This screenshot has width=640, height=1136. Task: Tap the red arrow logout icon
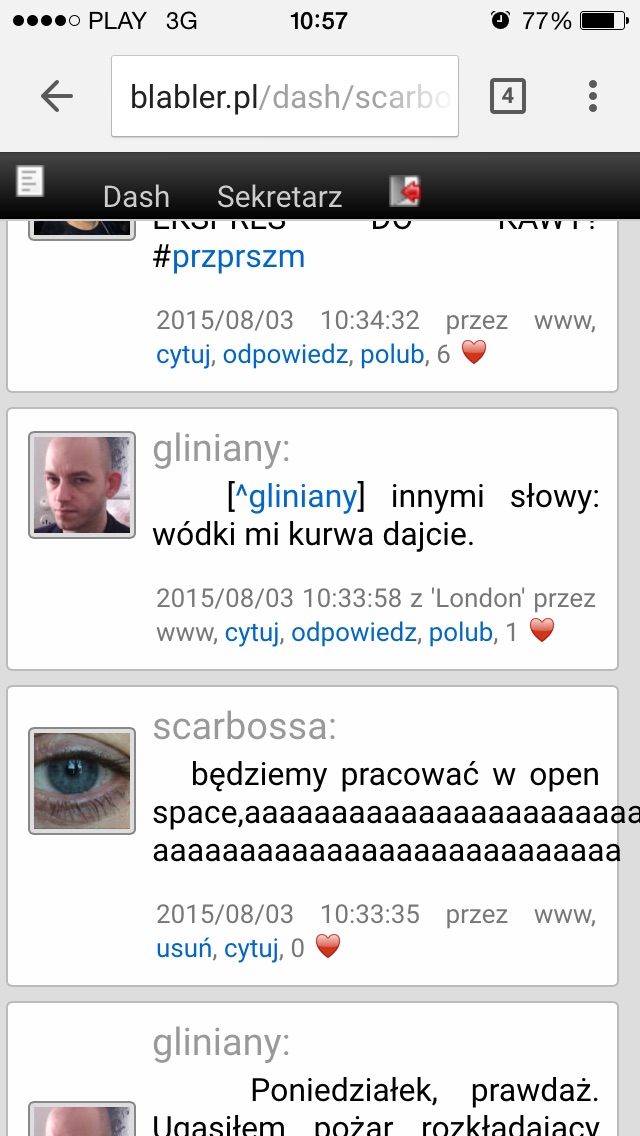coord(405,191)
